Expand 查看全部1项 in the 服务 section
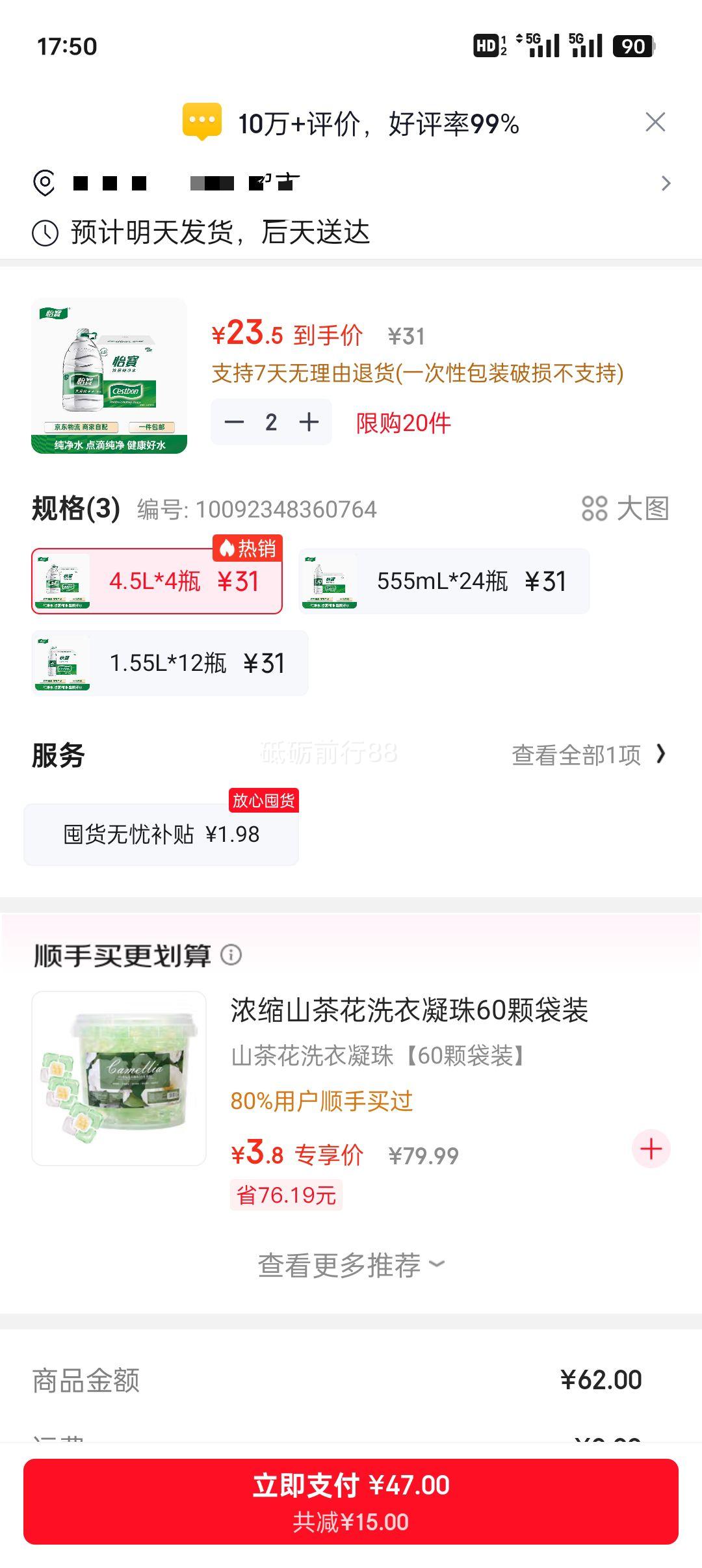702x1568 pixels. pyautogui.click(x=578, y=755)
